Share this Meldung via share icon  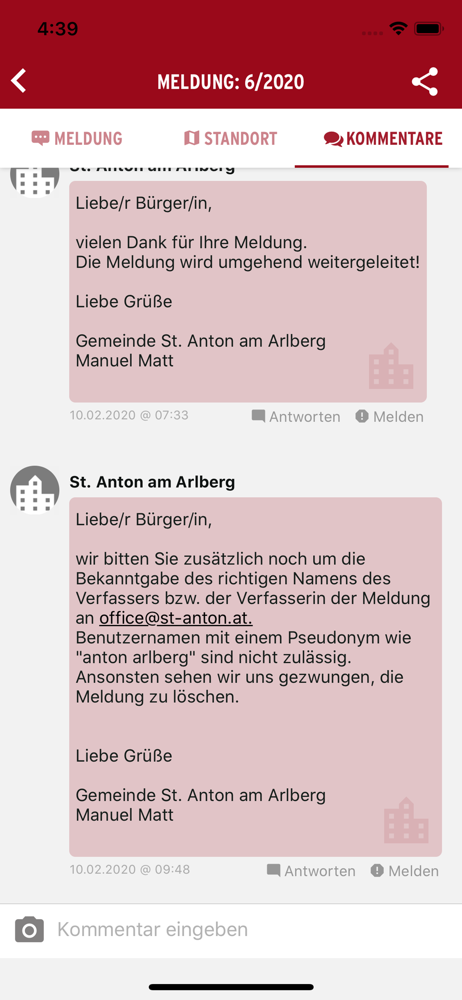point(425,82)
